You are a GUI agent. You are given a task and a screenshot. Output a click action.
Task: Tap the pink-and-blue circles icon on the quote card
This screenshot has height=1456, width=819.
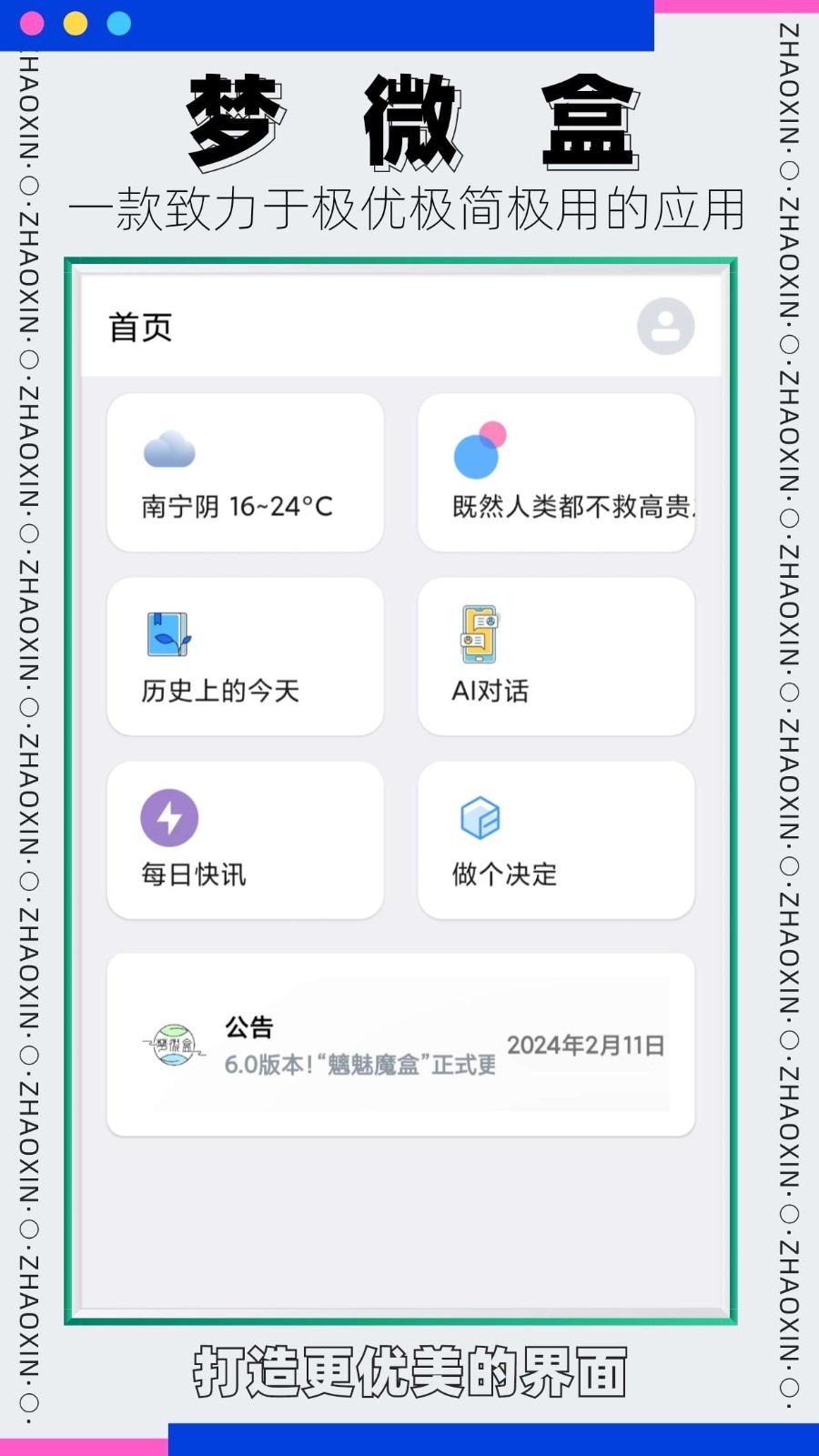coord(478,450)
